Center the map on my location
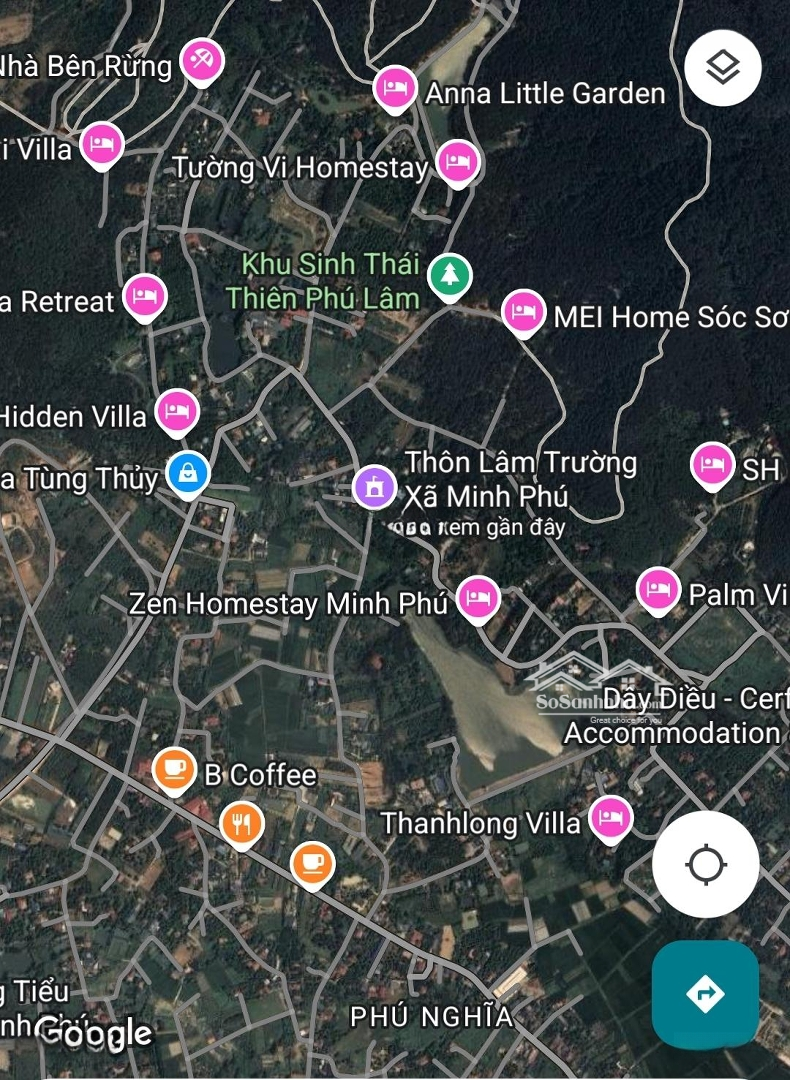Image resolution: width=790 pixels, height=1080 pixels. (706, 864)
